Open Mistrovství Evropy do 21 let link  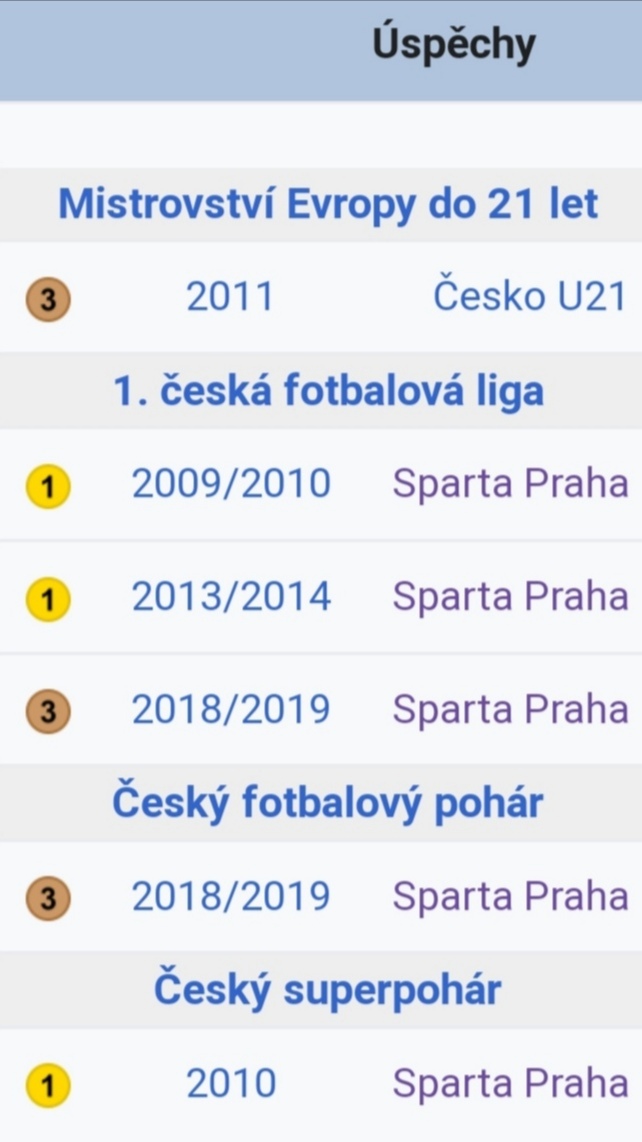pos(328,205)
